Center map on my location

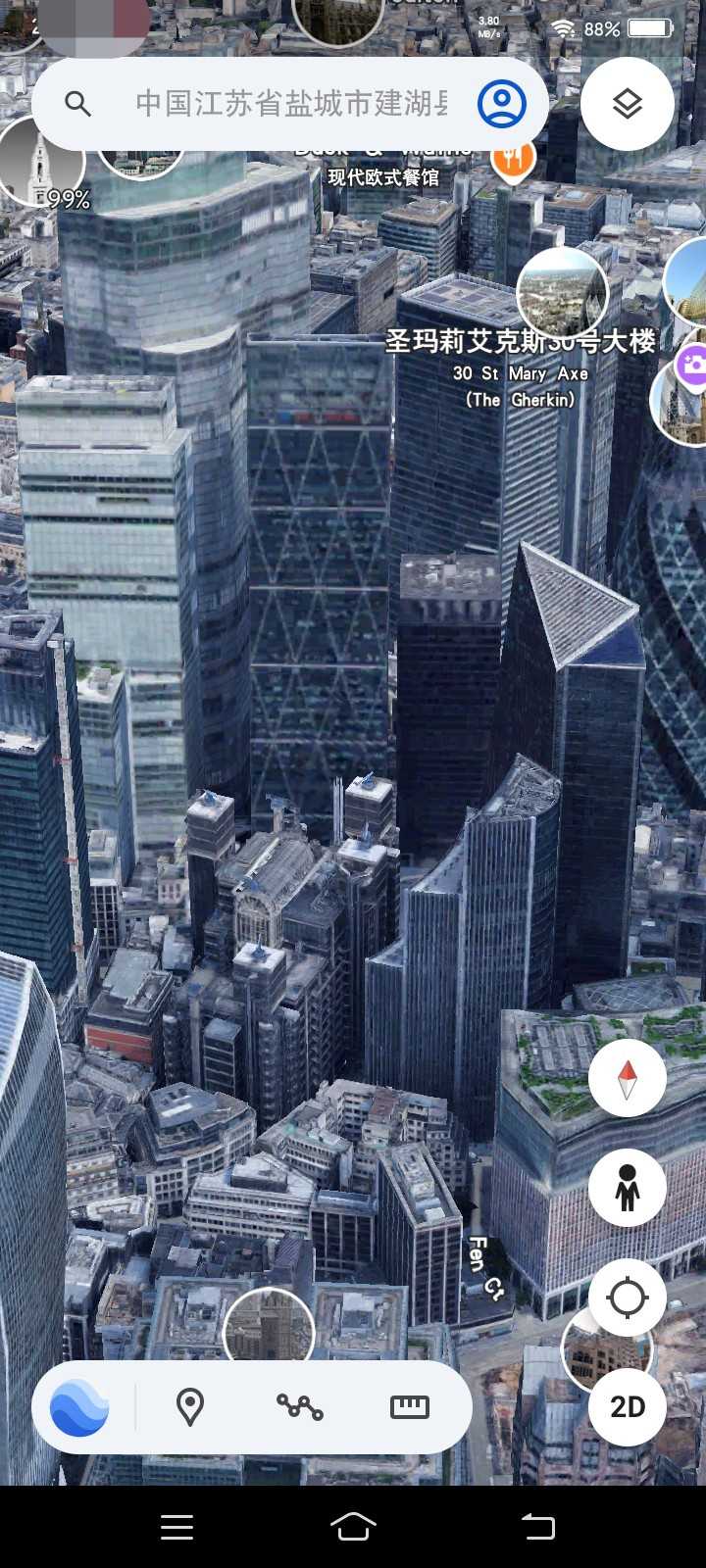628,1298
